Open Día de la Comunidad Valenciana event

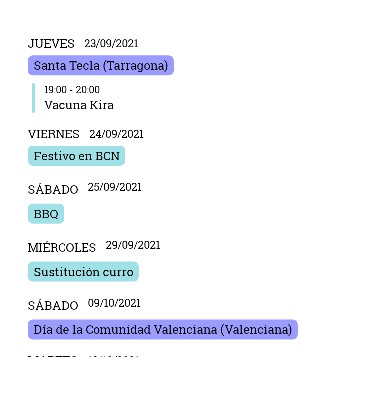pos(163,330)
